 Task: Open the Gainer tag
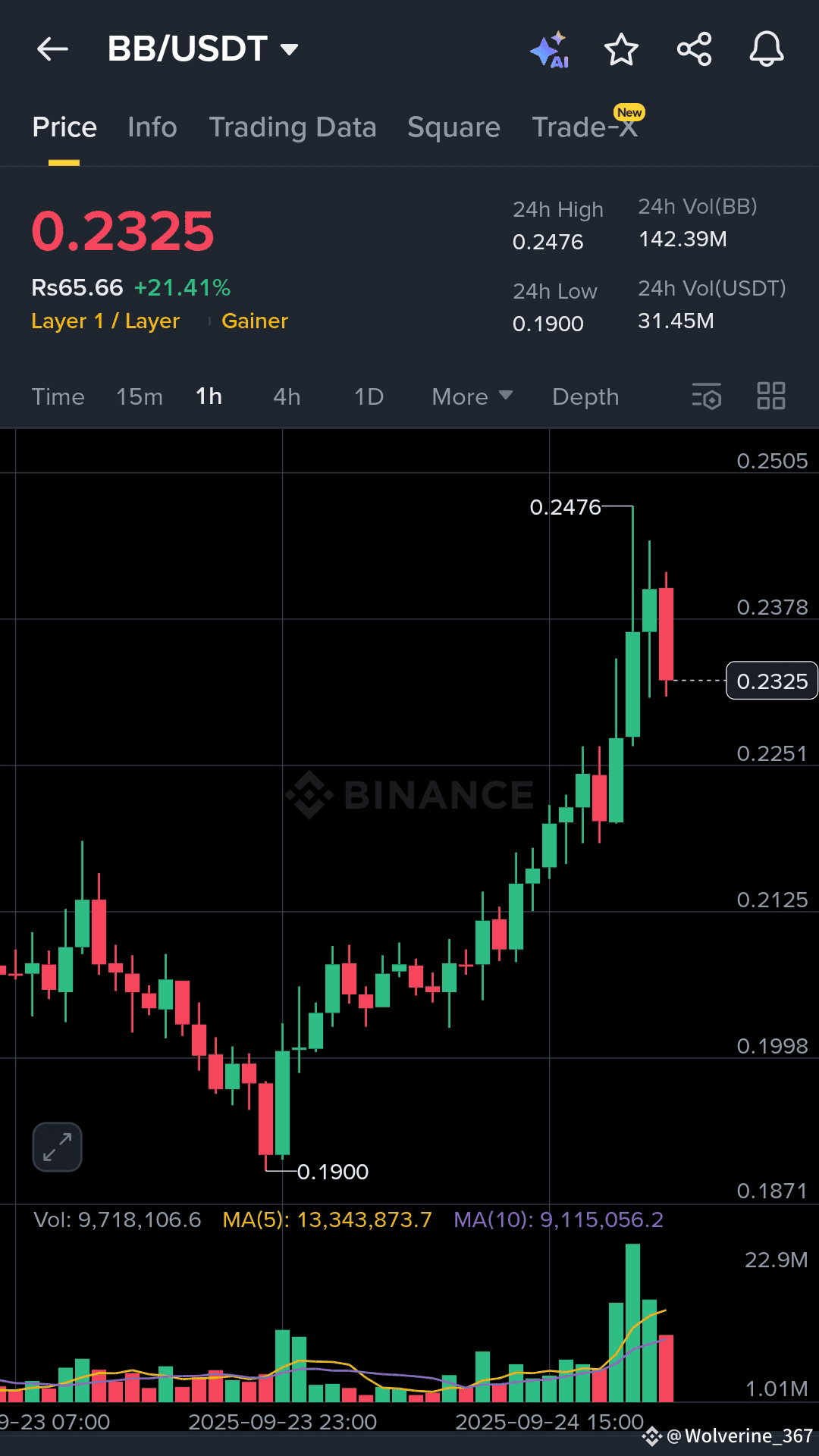pos(255,321)
